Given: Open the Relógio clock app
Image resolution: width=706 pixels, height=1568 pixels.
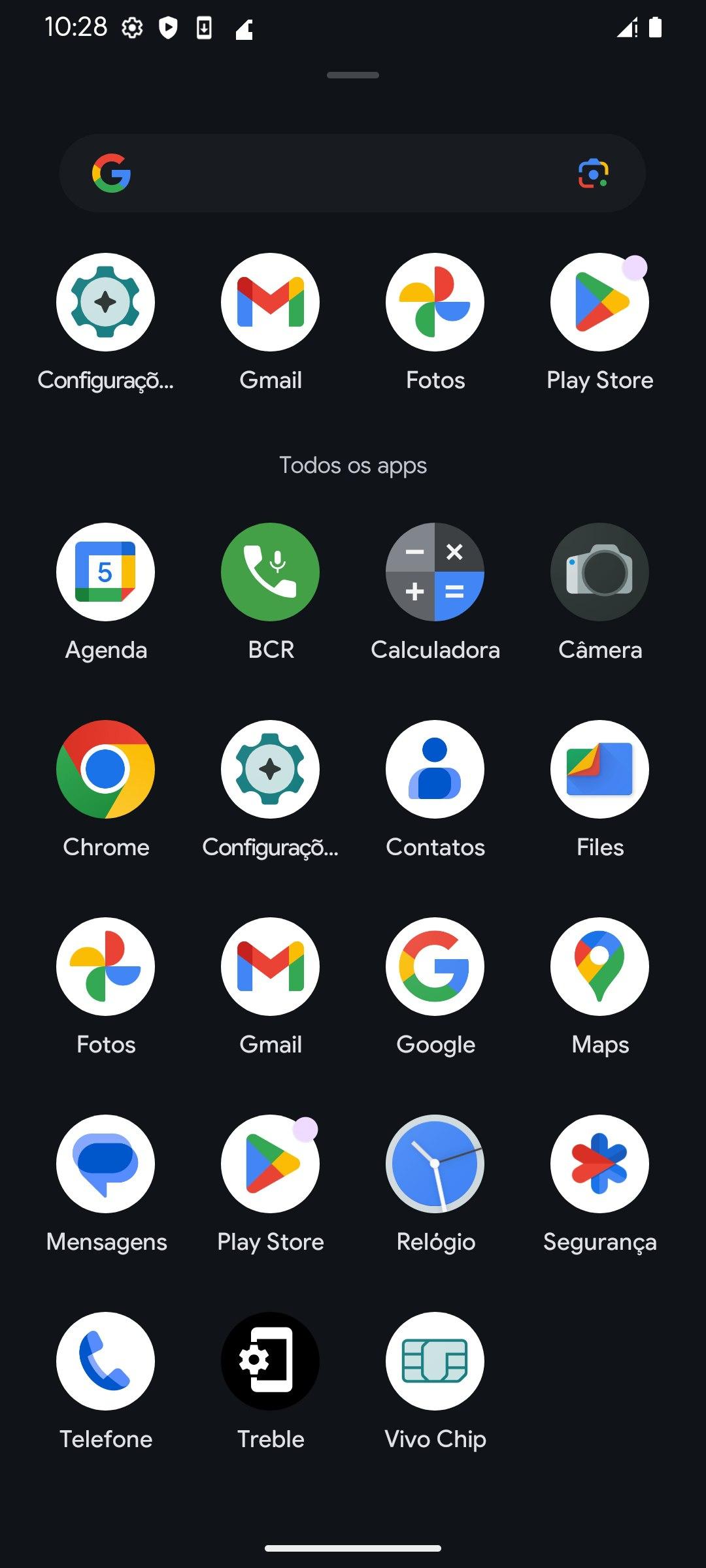Looking at the screenshot, I should pyautogui.click(x=435, y=1164).
